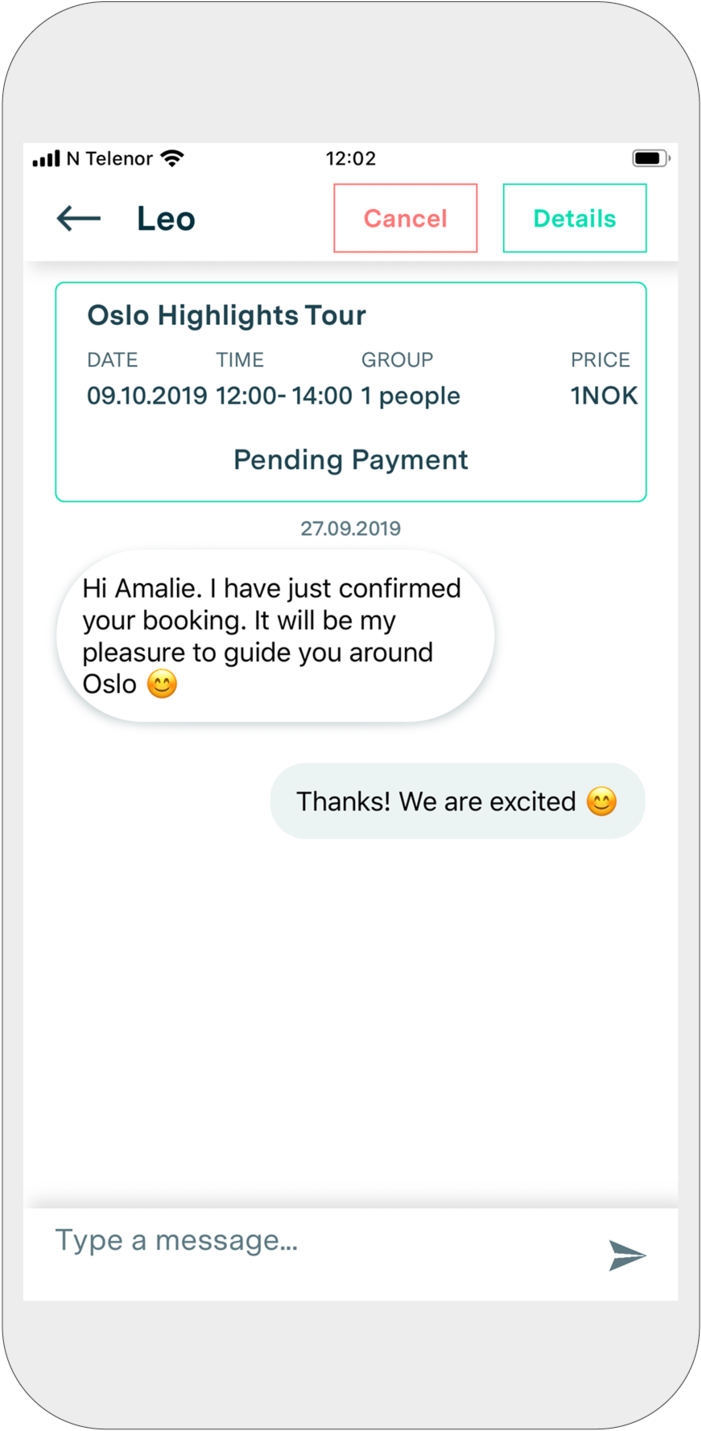Screen dimensions: 701x1431
Task: Open the Oslo Highlights Tour booking card
Action: point(351,392)
